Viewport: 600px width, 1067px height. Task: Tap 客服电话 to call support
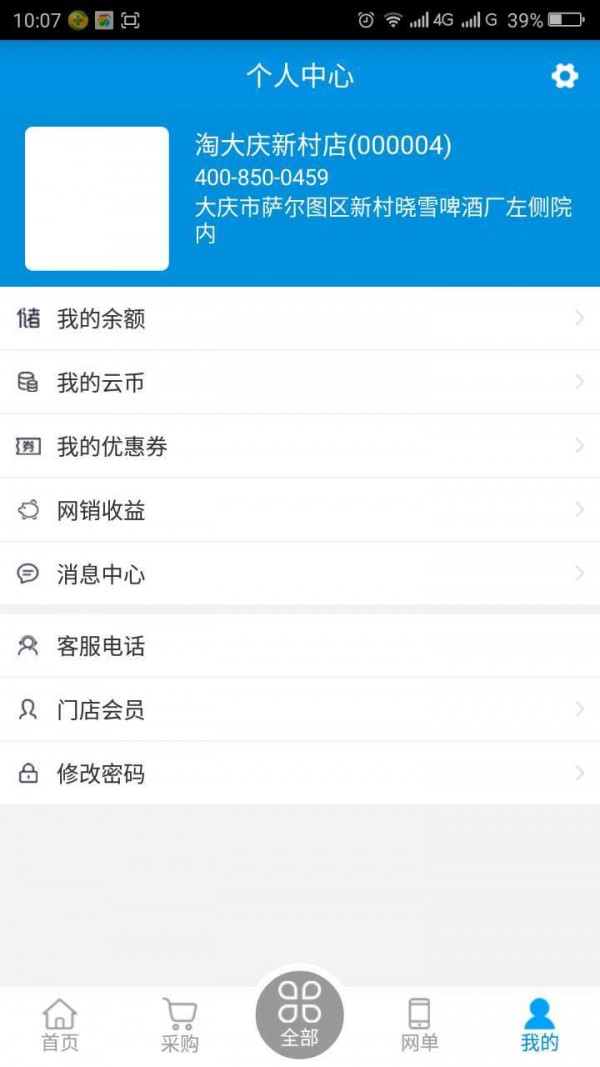pyautogui.click(x=300, y=647)
